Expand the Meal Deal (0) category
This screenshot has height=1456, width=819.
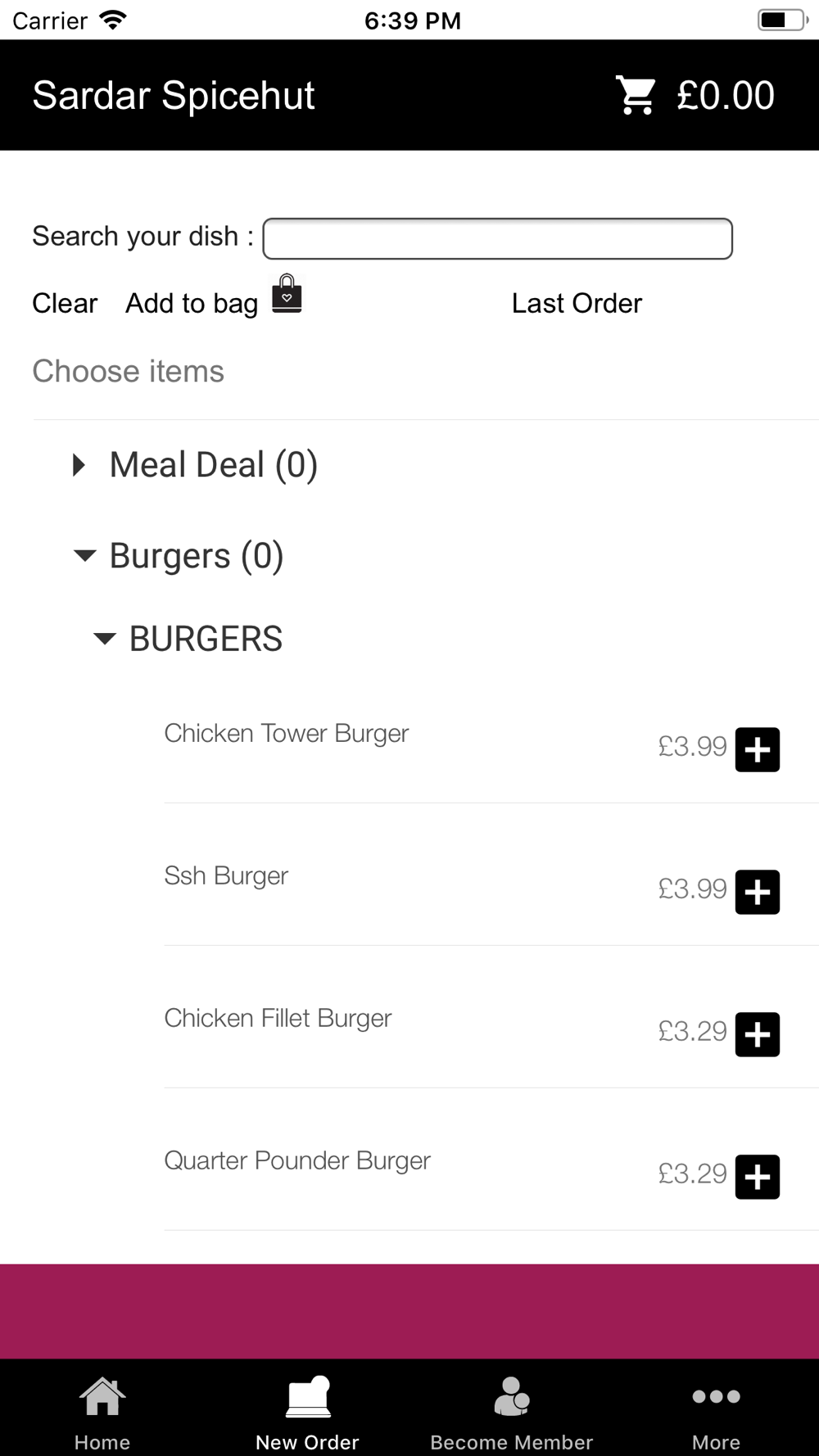point(195,465)
